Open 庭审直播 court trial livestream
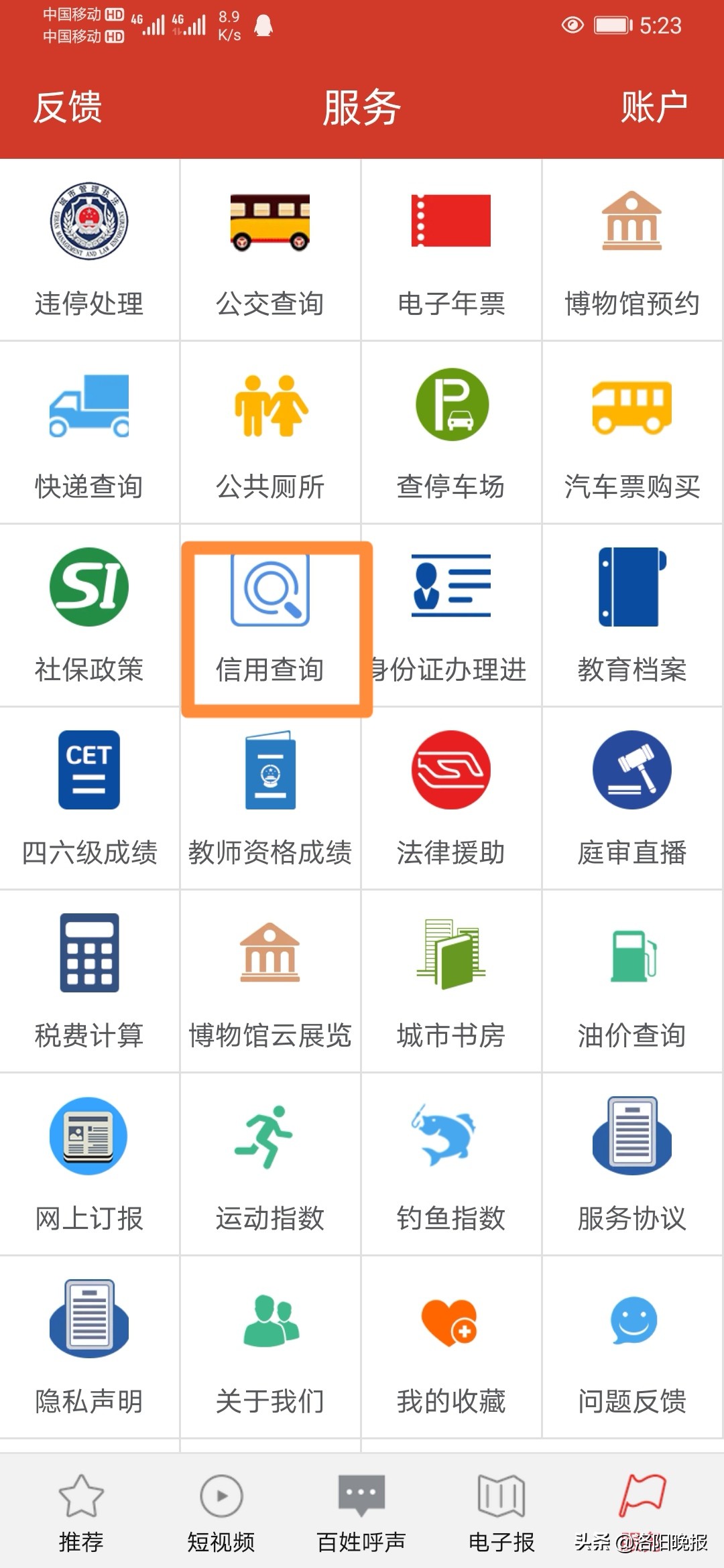This screenshot has width=724, height=1568. pos(632,801)
